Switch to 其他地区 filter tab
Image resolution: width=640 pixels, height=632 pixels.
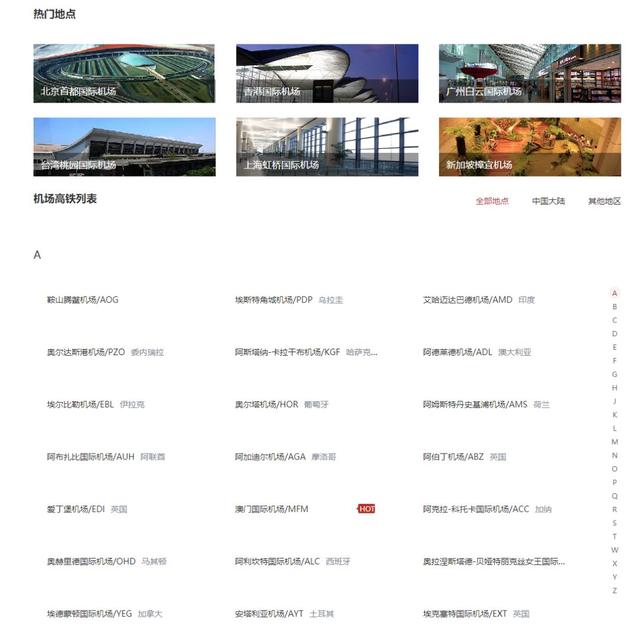tap(604, 201)
